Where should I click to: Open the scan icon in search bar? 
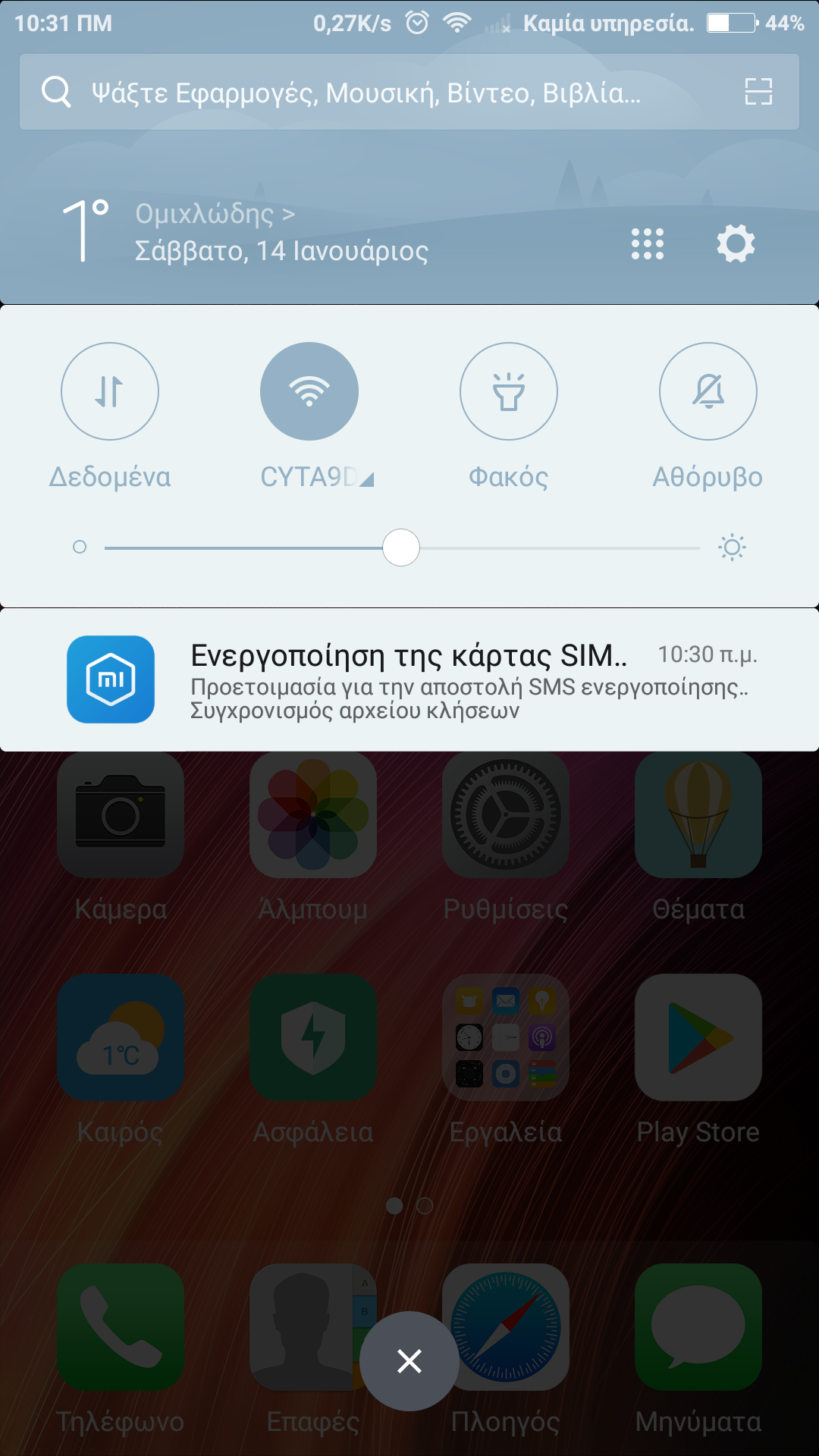(758, 92)
